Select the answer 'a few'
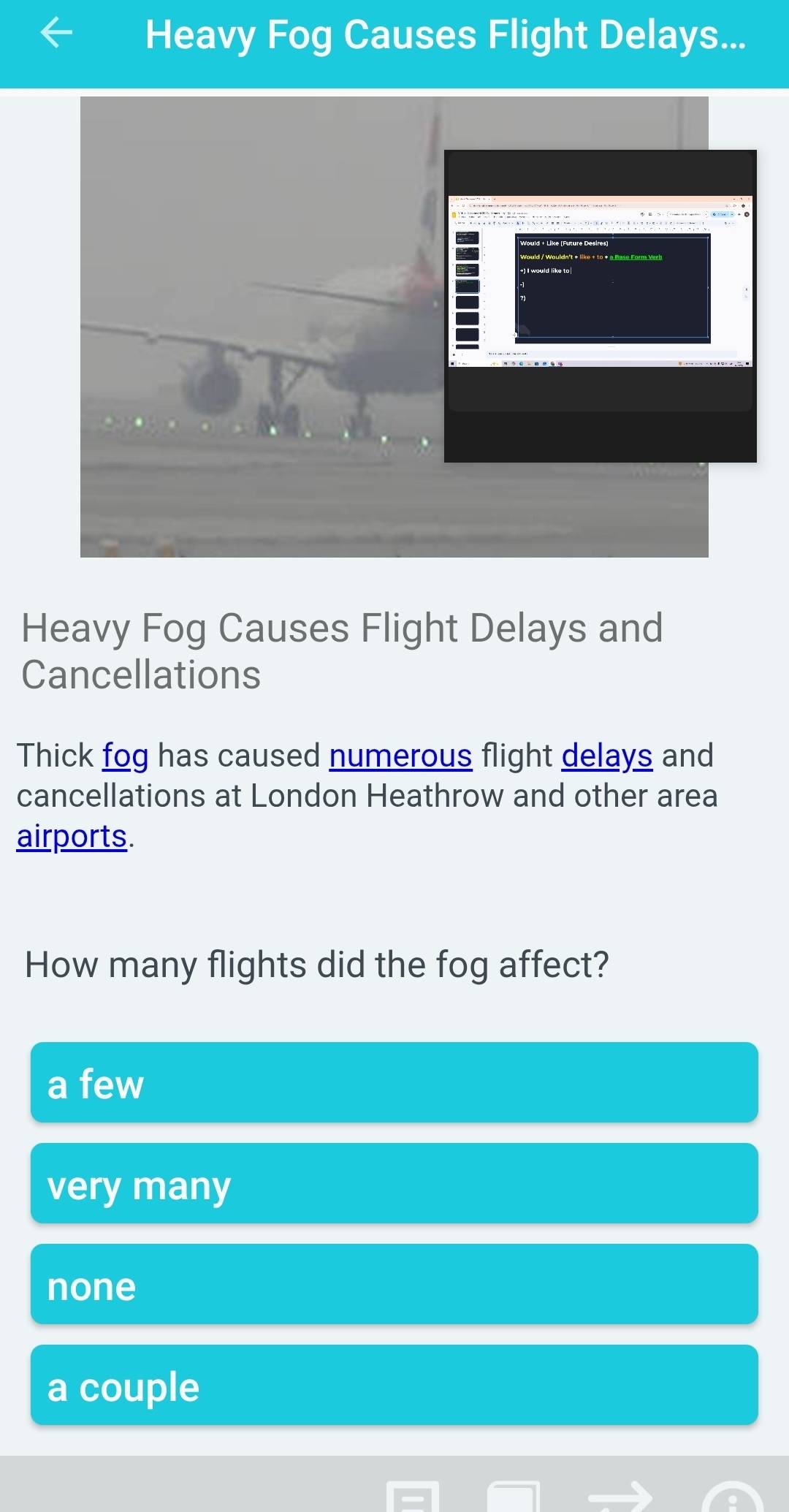Screen dimensions: 789x1512 click(x=394, y=1082)
